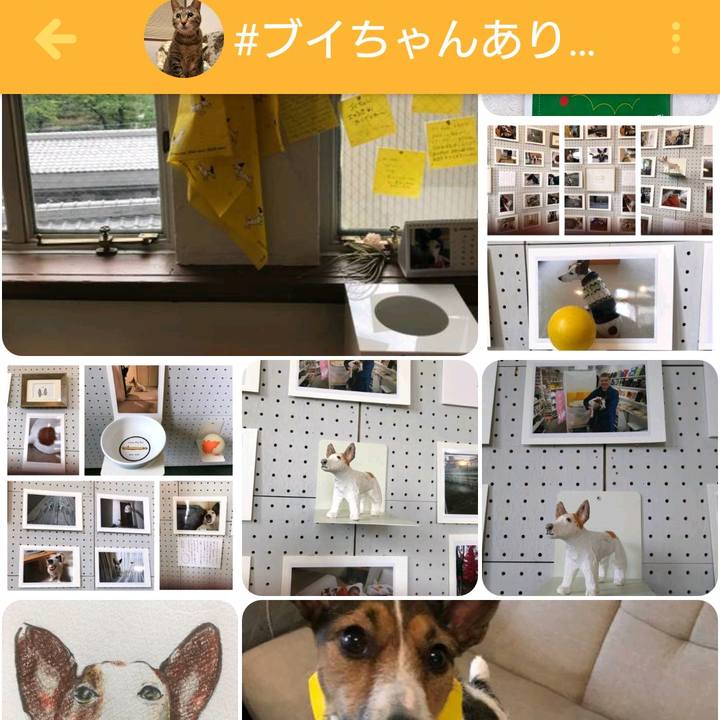
Task: Open the dog bowl pegboard collage
Action: point(120,477)
